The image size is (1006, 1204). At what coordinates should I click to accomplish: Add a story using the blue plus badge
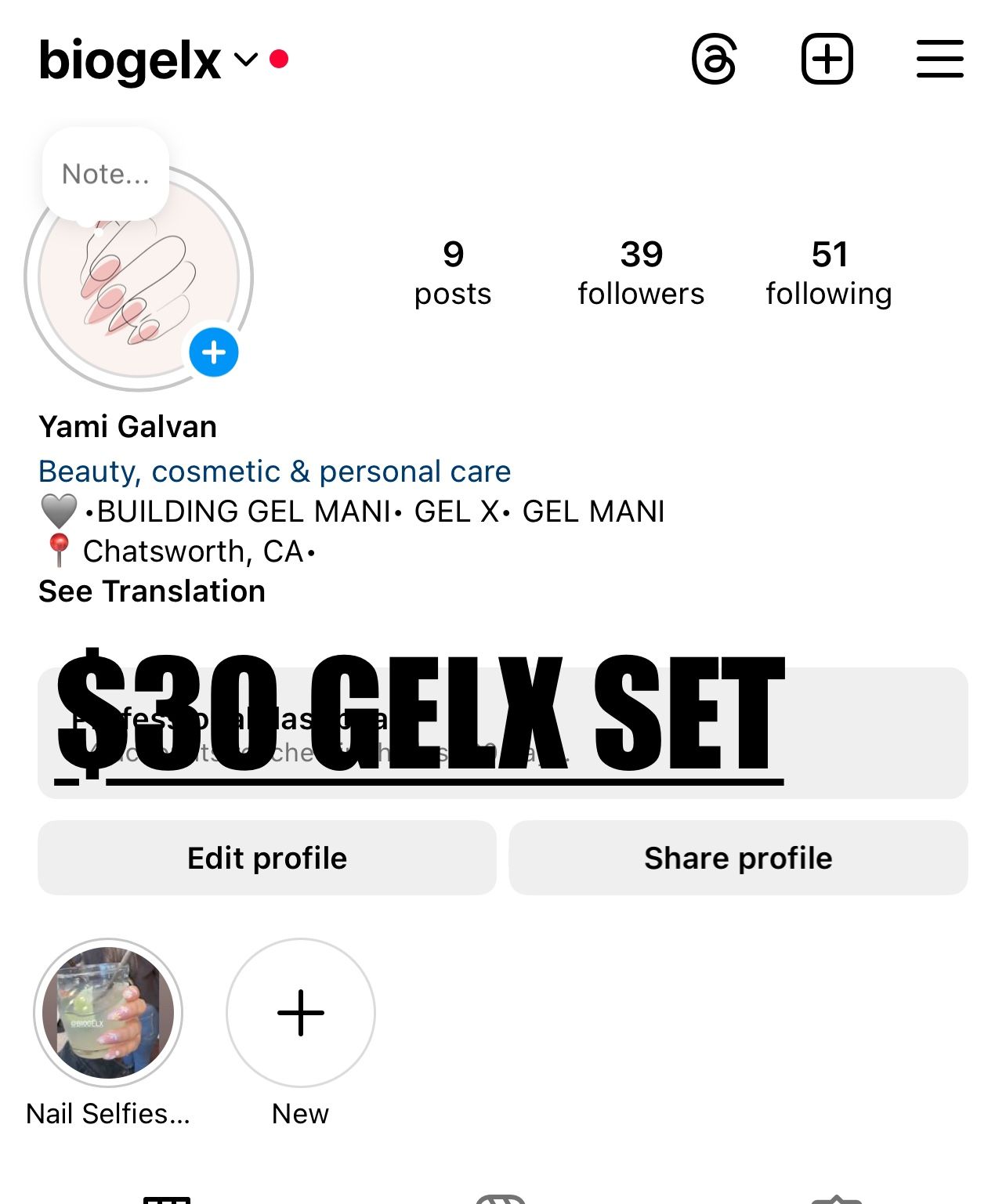[214, 353]
